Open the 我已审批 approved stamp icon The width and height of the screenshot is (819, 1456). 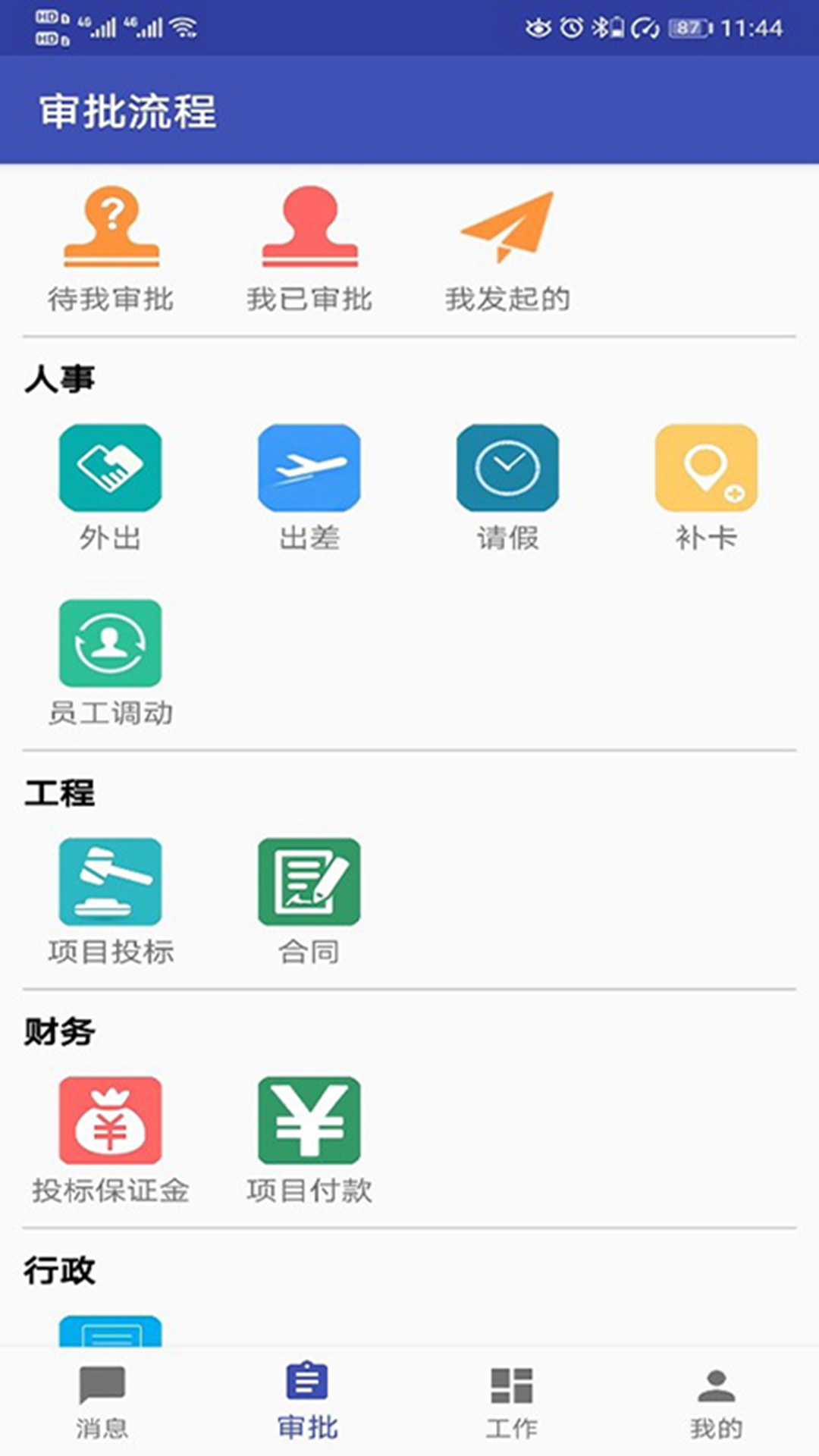(311, 227)
